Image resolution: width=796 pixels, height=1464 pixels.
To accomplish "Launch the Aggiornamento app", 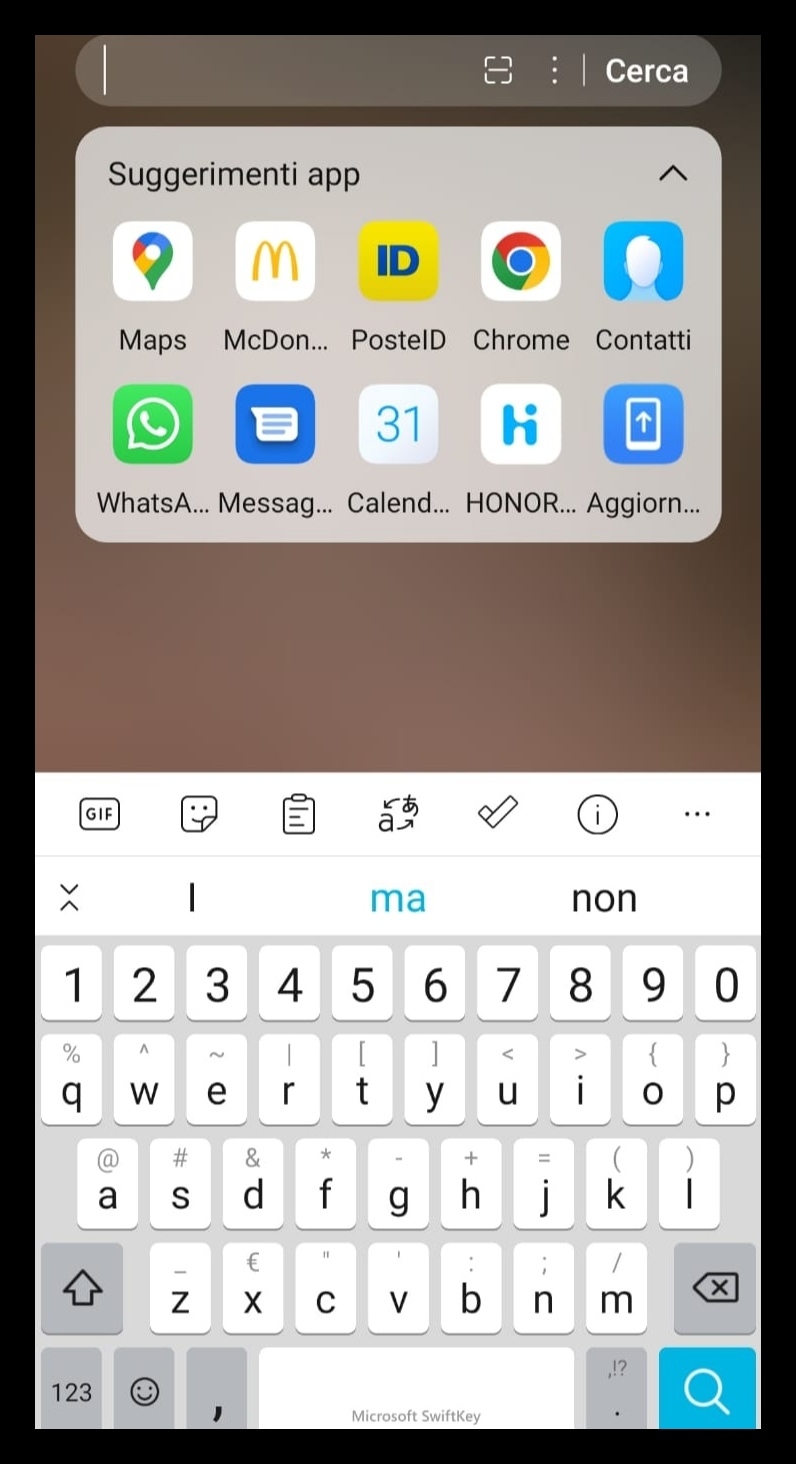I will point(643,425).
